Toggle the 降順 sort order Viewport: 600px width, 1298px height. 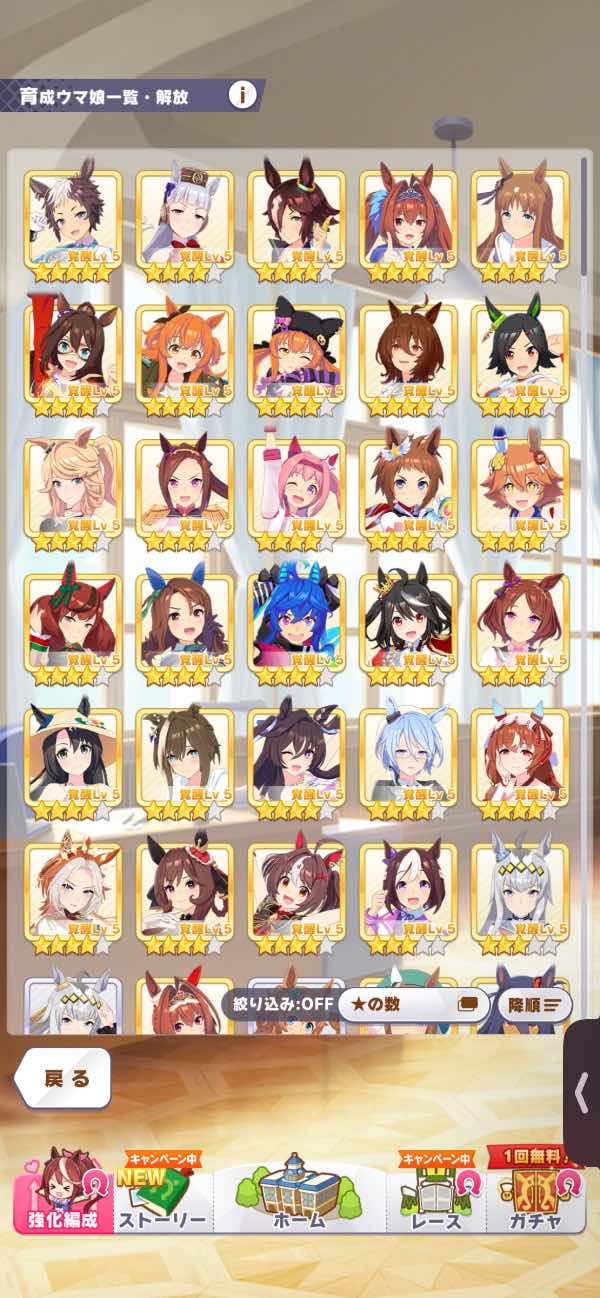534,1004
